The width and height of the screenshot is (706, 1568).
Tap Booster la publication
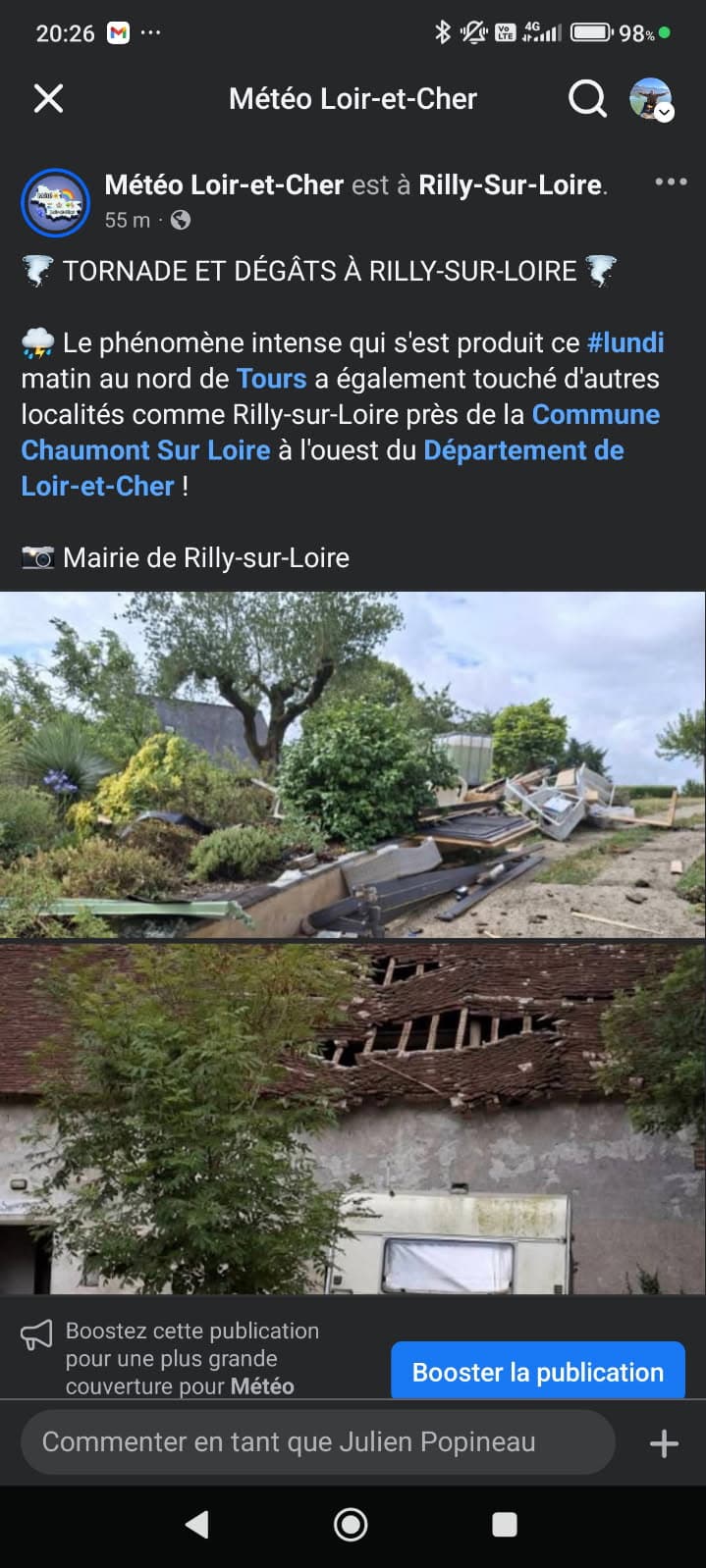coord(537,1371)
